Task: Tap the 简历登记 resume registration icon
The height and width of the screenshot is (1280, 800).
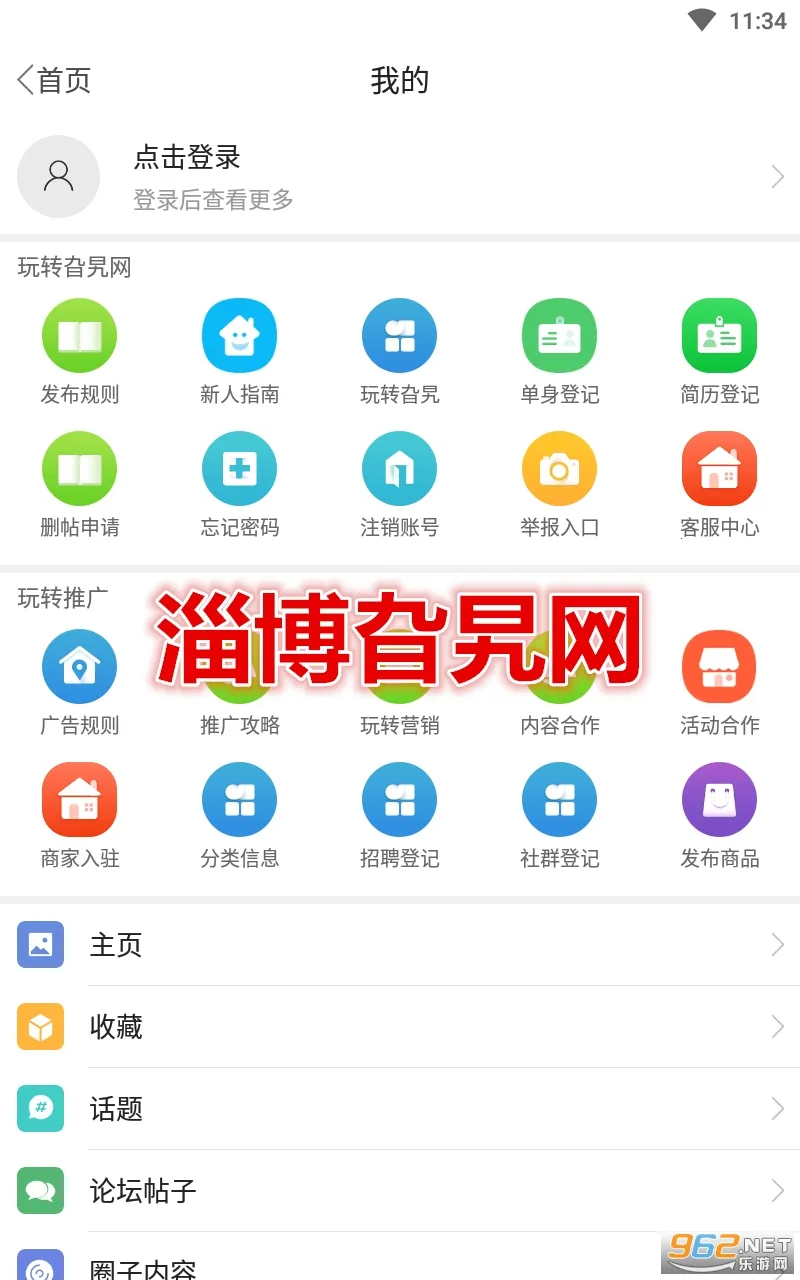Action: click(720, 335)
